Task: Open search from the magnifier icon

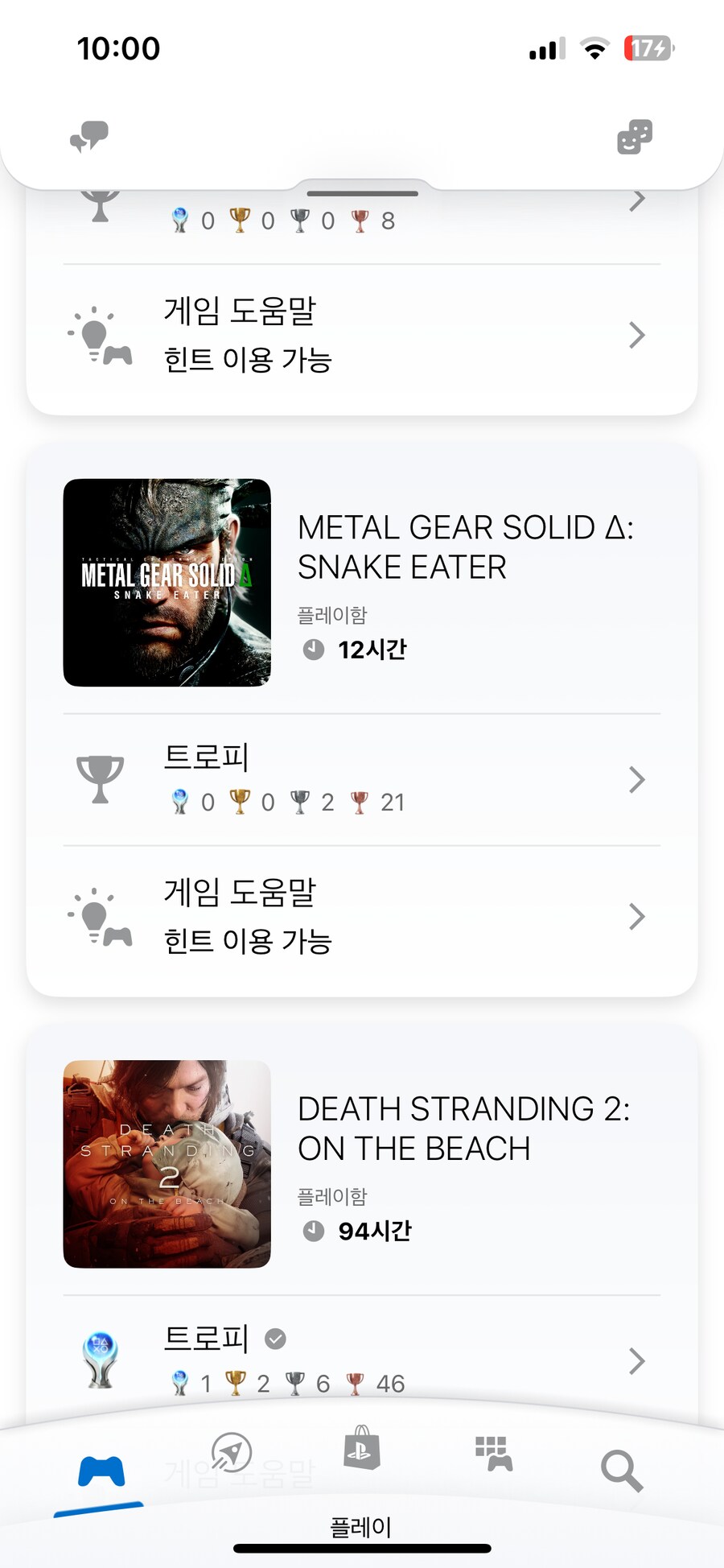Action: tap(620, 1471)
